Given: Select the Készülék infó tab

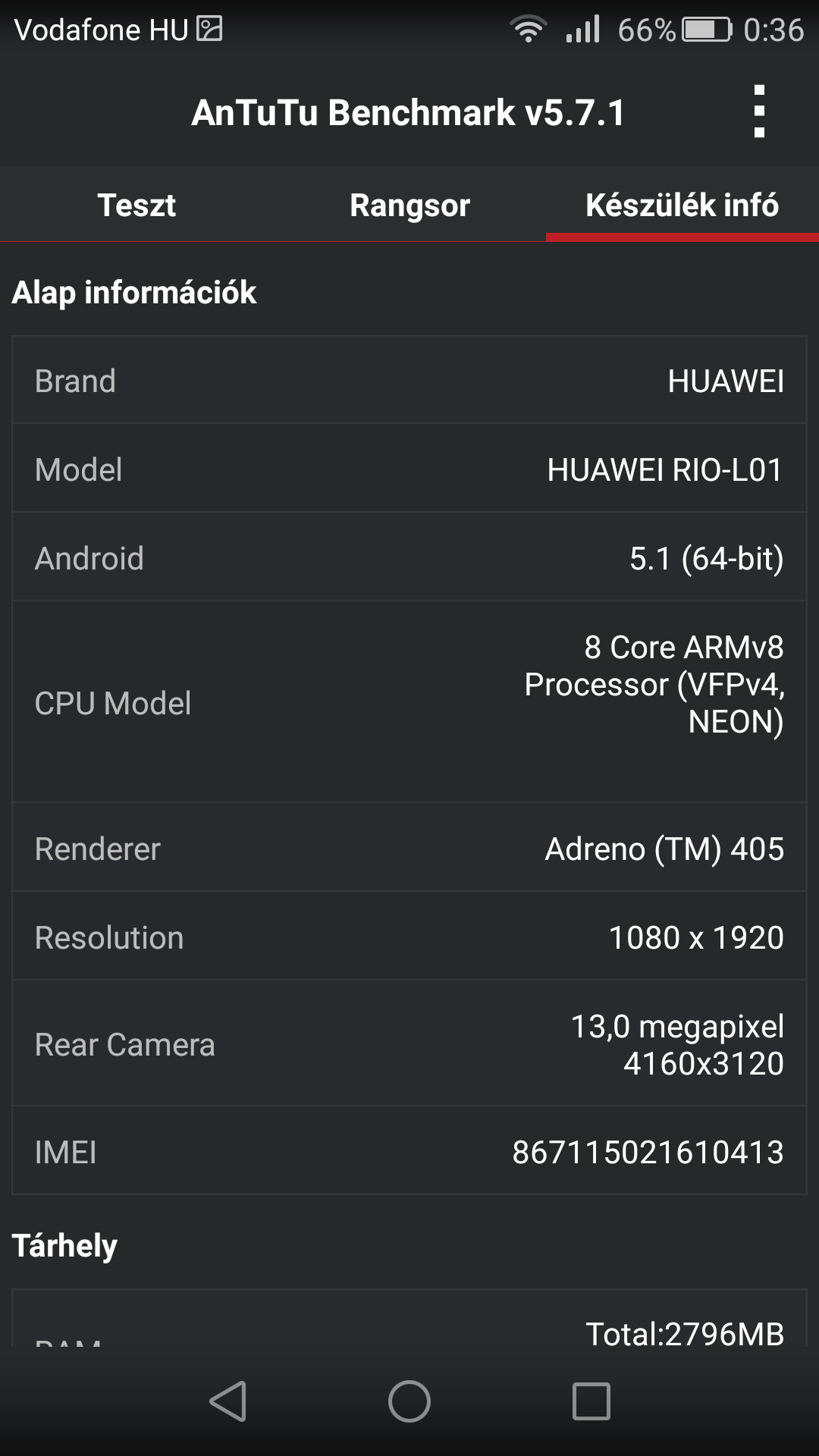Looking at the screenshot, I should (682, 206).
